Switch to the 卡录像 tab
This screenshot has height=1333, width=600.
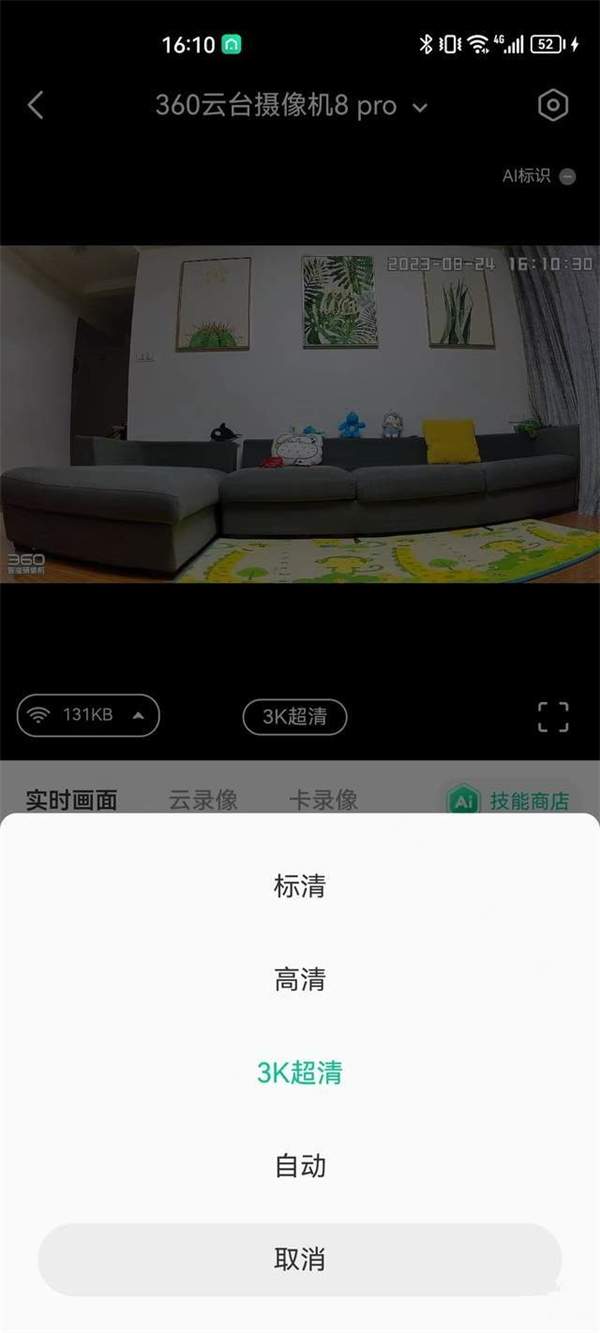(x=323, y=800)
